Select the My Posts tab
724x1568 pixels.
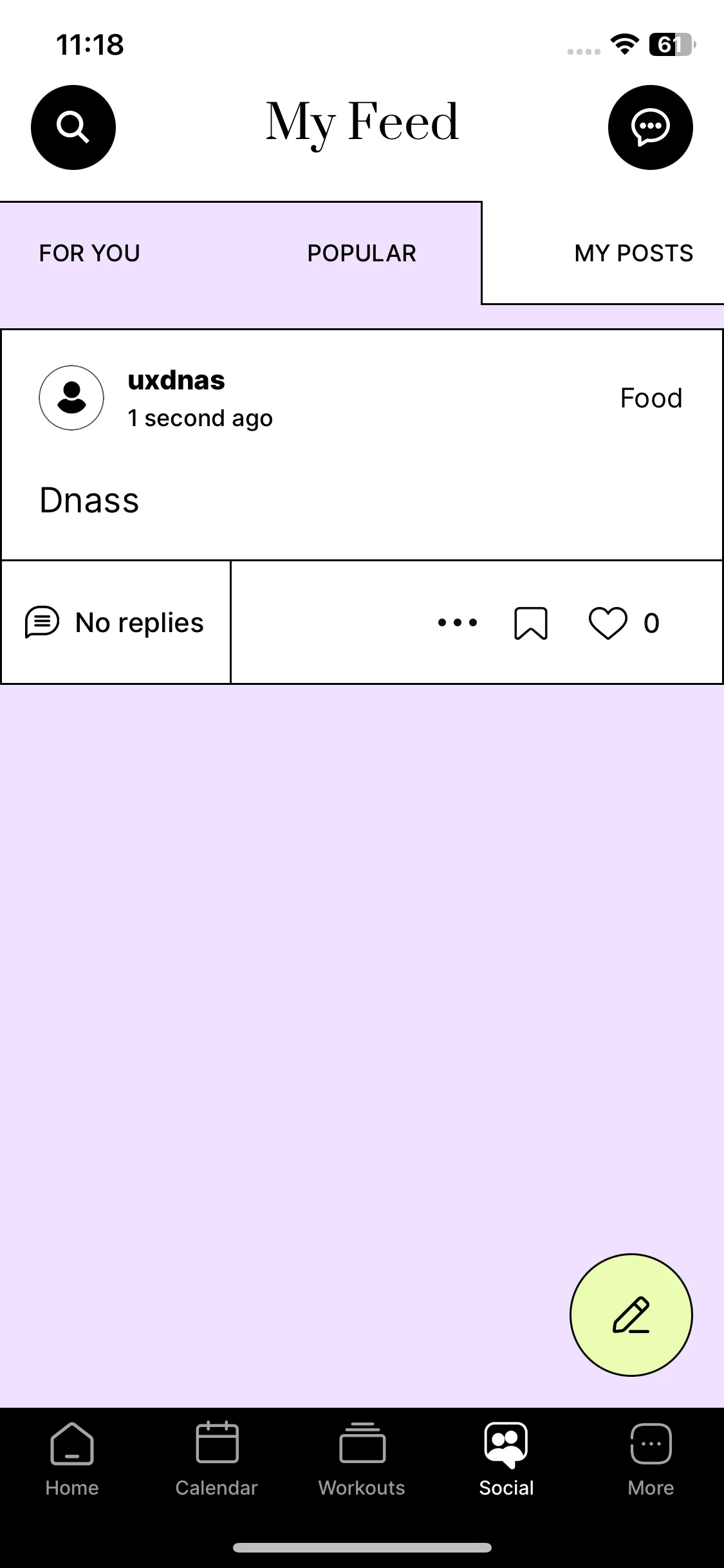(x=633, y=254)
